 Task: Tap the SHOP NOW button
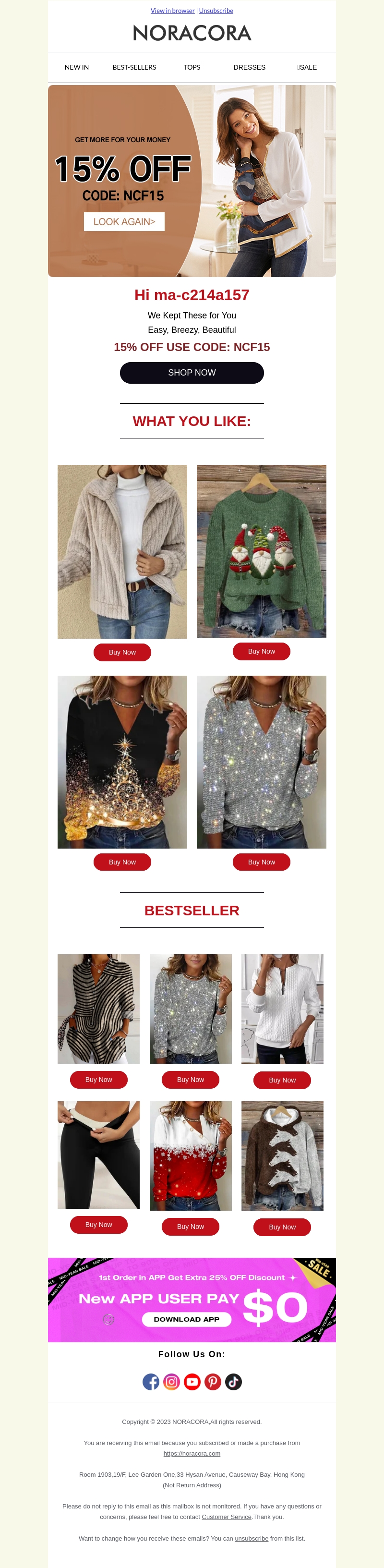192,373
